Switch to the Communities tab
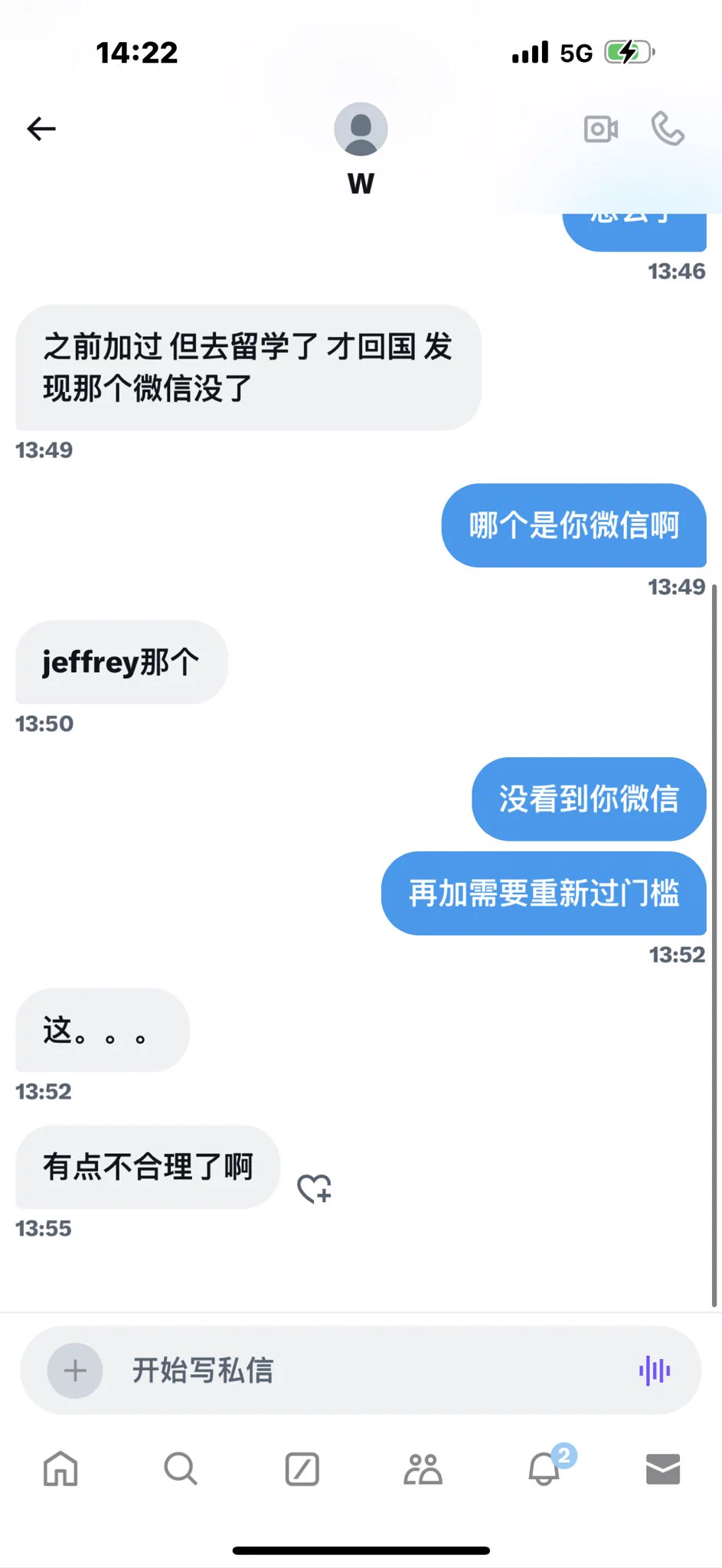 pos(423,1468)
